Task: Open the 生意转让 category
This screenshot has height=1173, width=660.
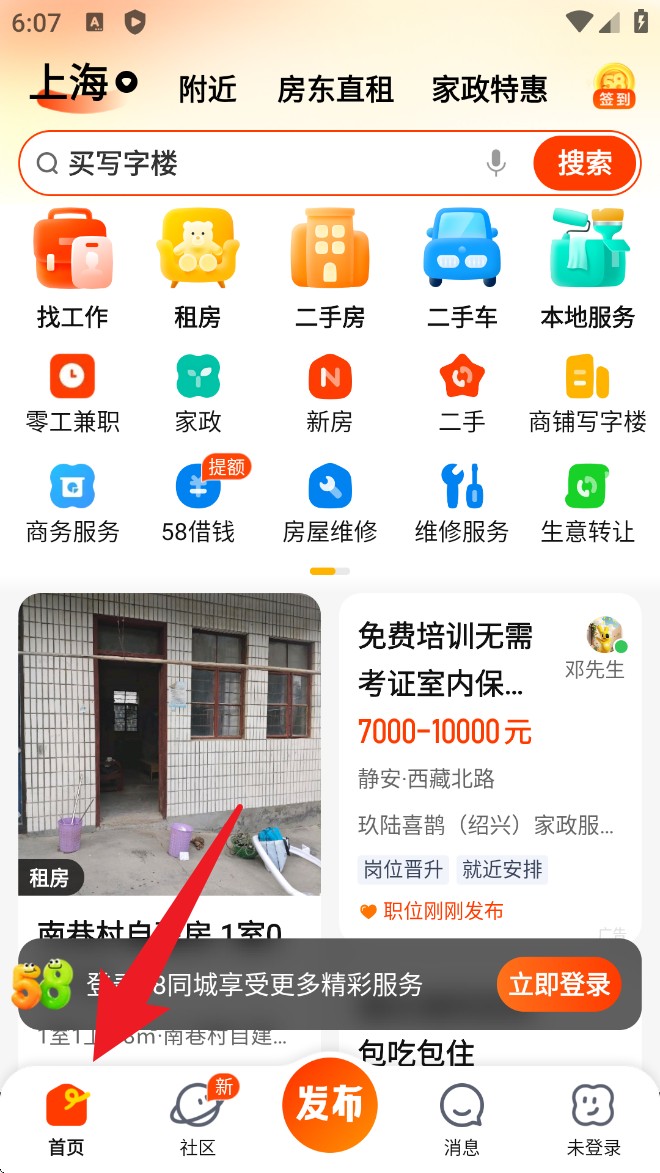Action: click(x=587, y=500)
